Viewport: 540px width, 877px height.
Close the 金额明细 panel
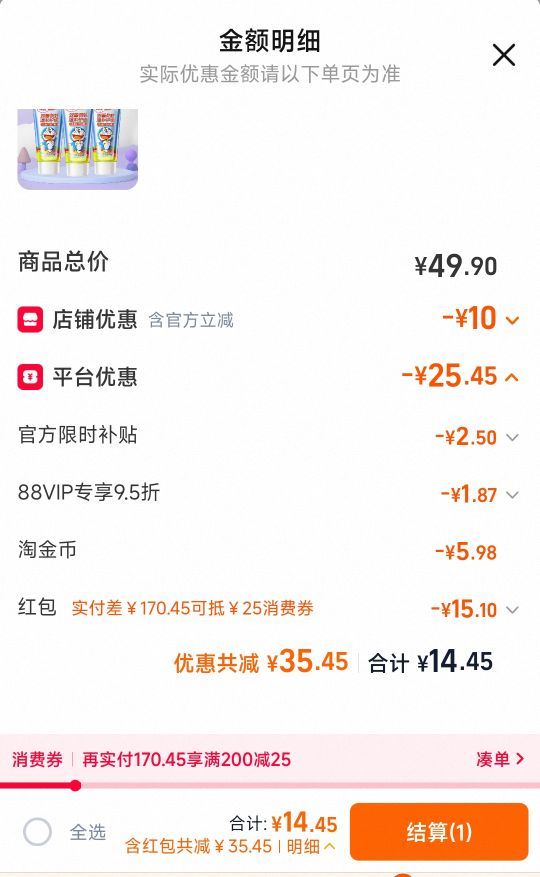click(x=504, y=55)
